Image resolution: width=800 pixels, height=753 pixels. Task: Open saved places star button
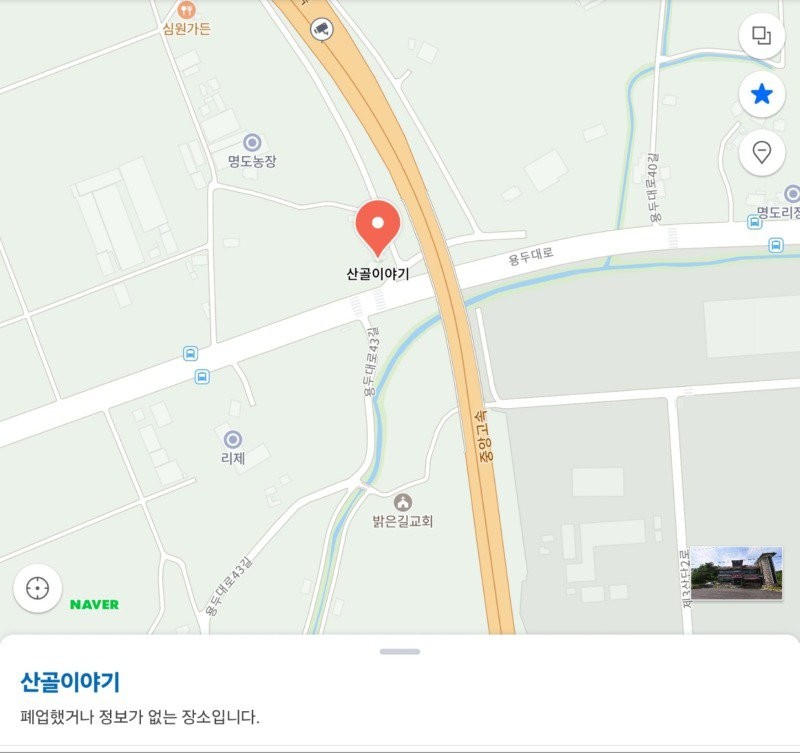762,95
